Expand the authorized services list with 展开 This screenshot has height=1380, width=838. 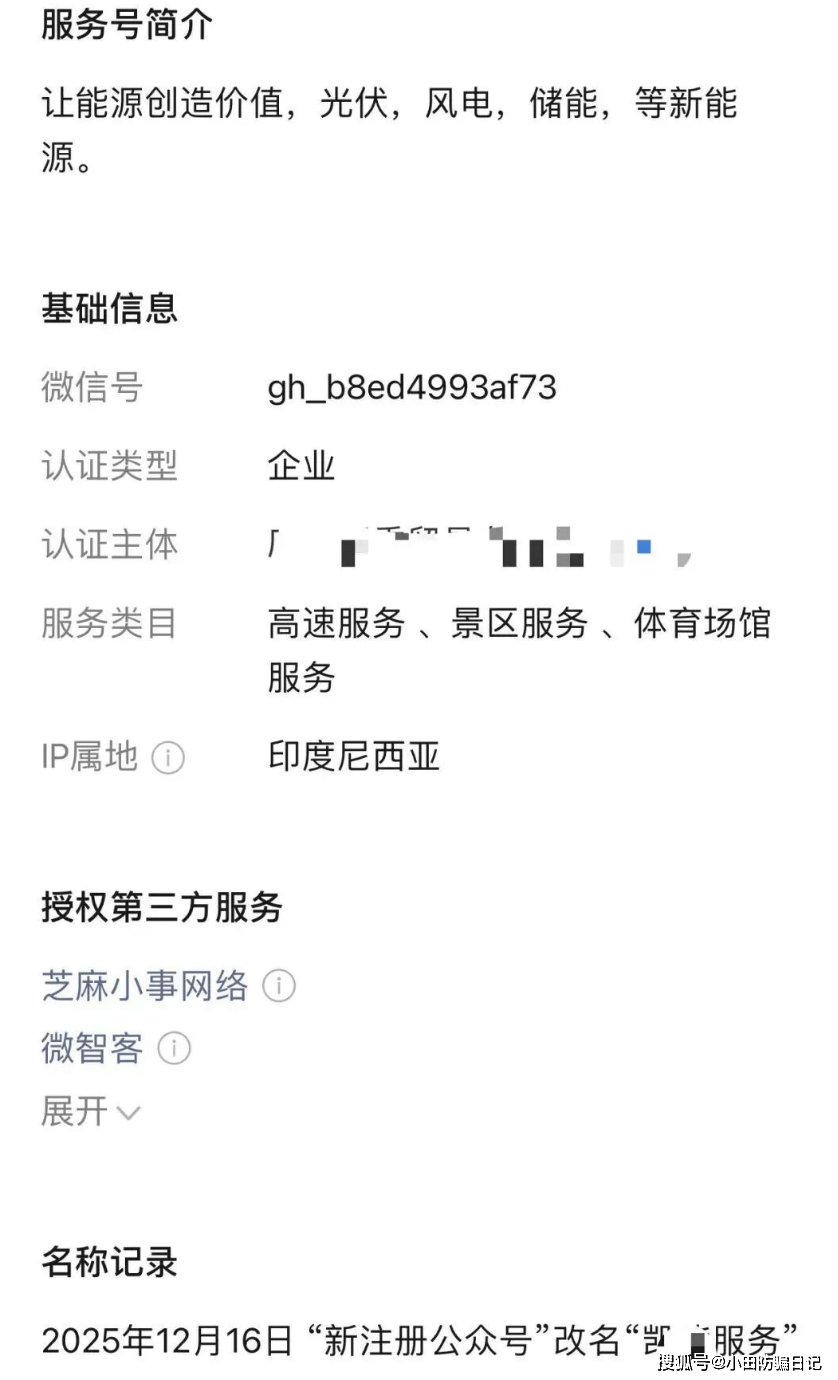pyautogui.click(x=90, y=1111)
